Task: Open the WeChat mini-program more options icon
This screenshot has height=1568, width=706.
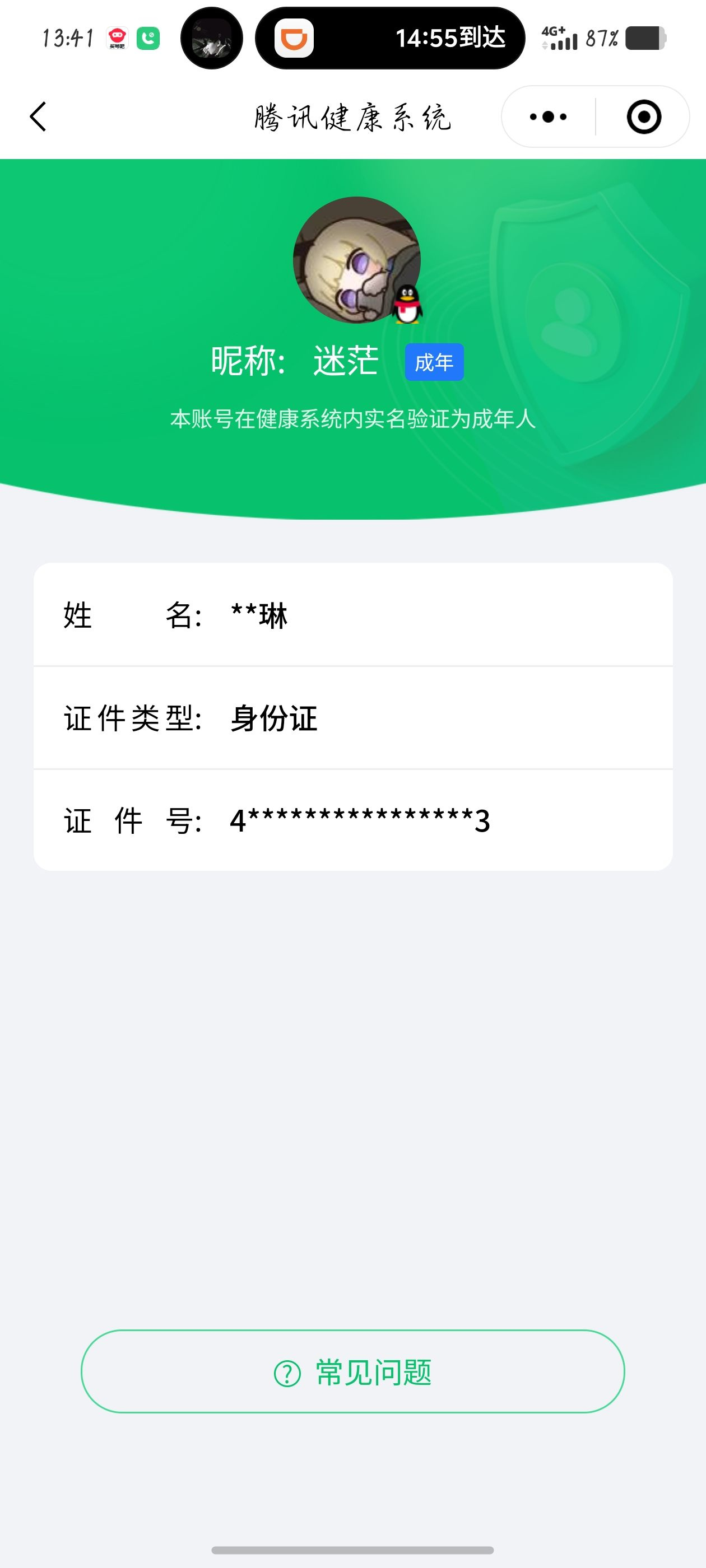Action: pyautogui.click(x=547, y=116)
